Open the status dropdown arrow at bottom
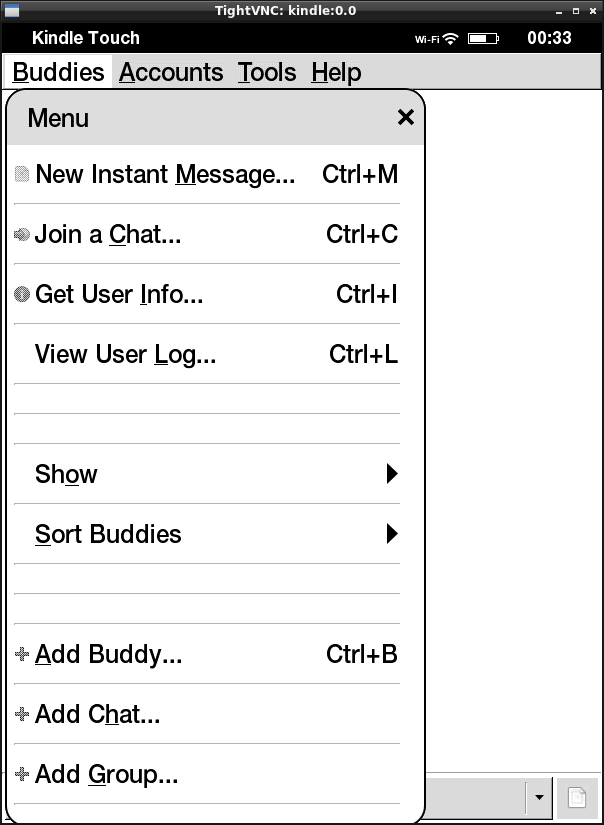The image size is (604, 825). 539,798
